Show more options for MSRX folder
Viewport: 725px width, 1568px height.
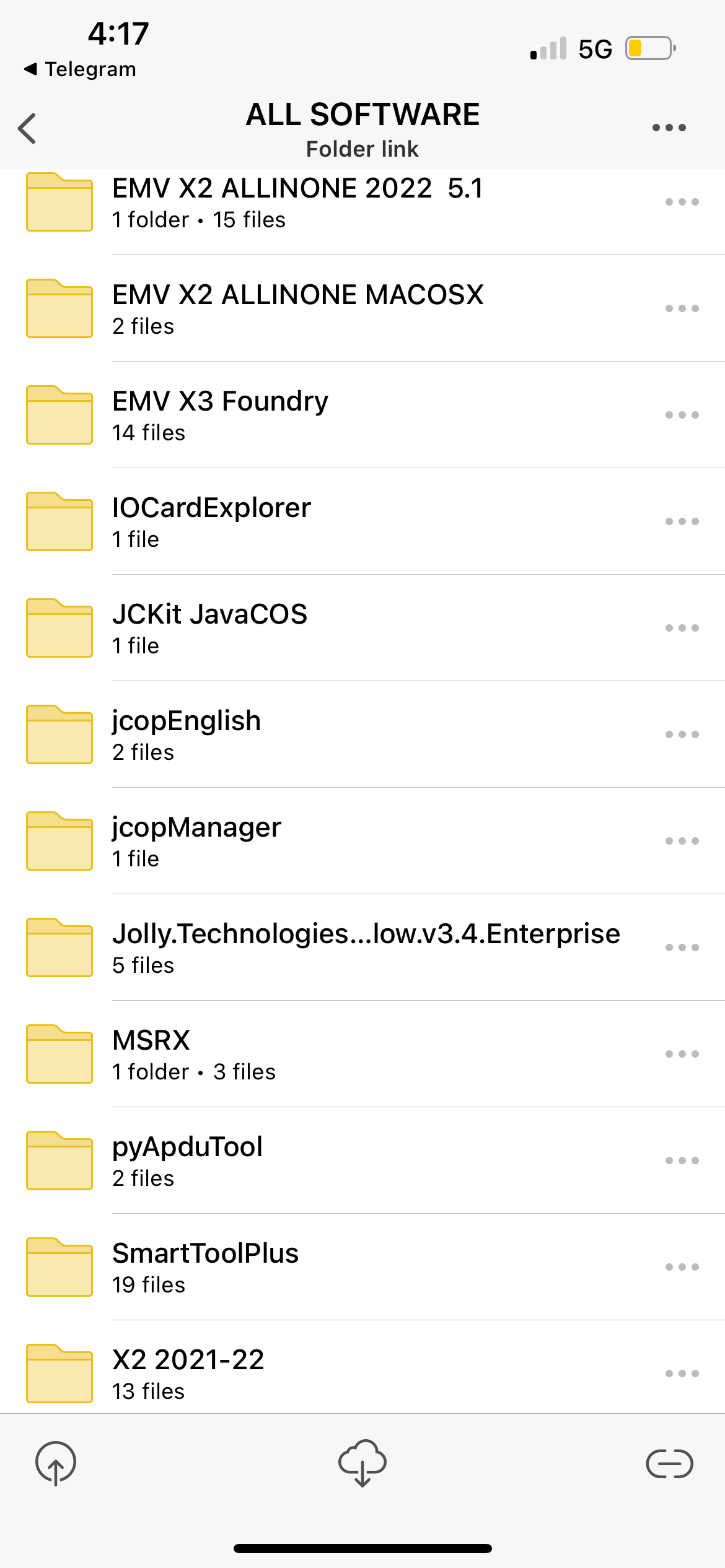(682, 1054)
